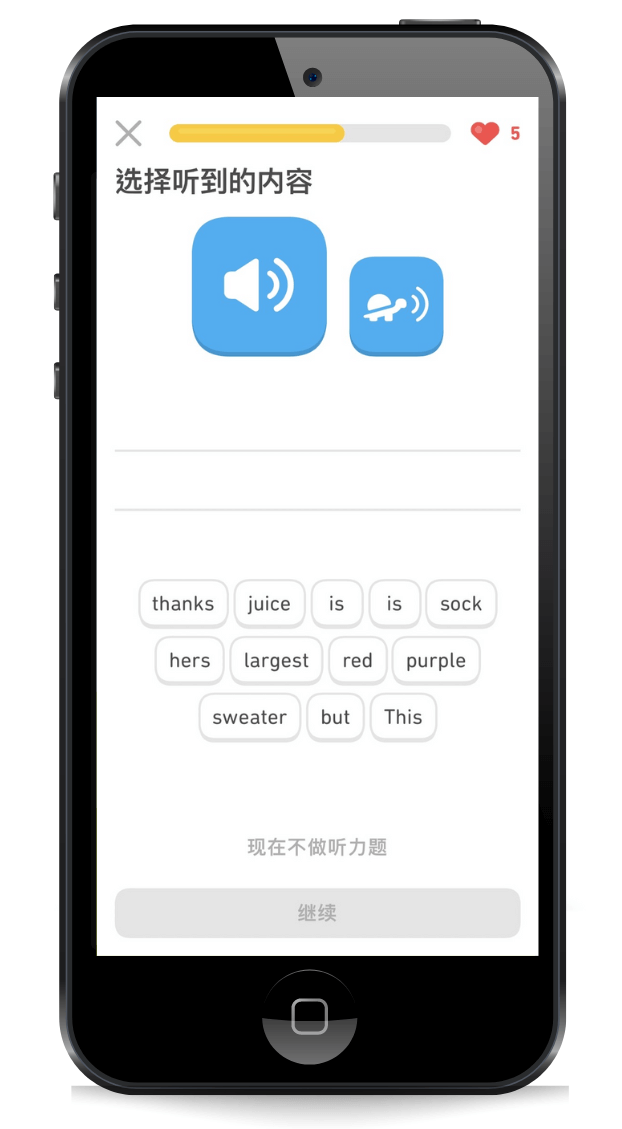The width and height of the screenshot is (622, 1129).
Task: Play the audio at normal speed
Action: (x=259, y=285)
